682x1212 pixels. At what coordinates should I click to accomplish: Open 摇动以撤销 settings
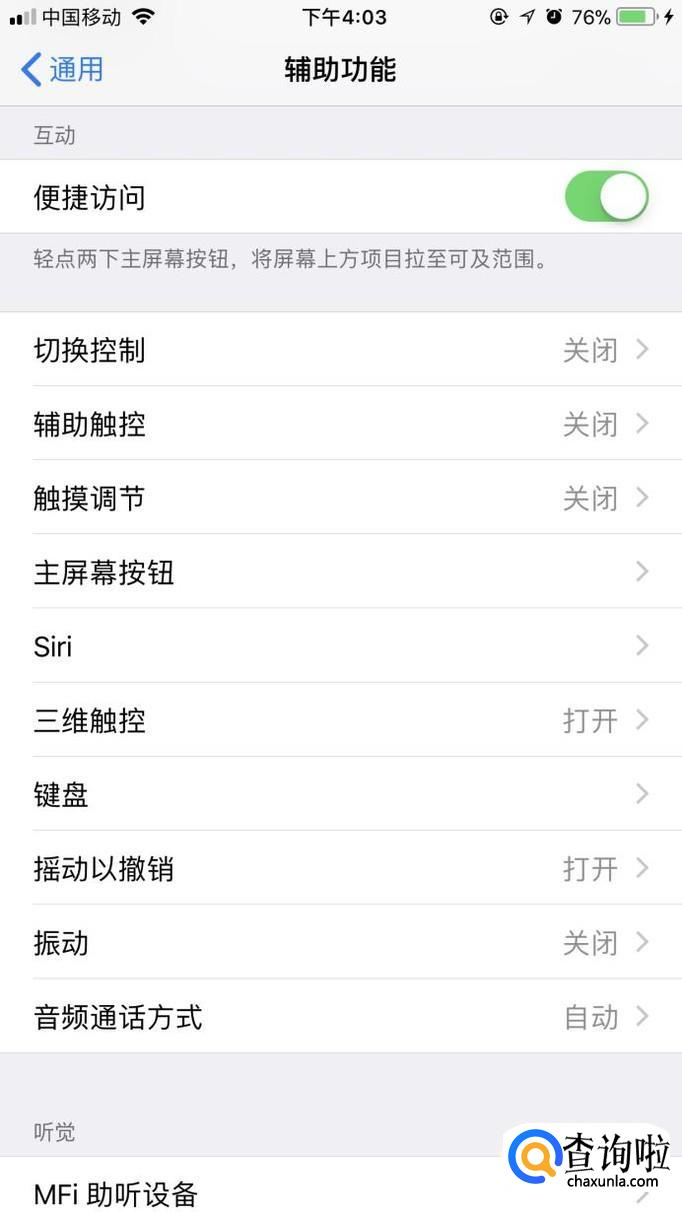(340, 868)
